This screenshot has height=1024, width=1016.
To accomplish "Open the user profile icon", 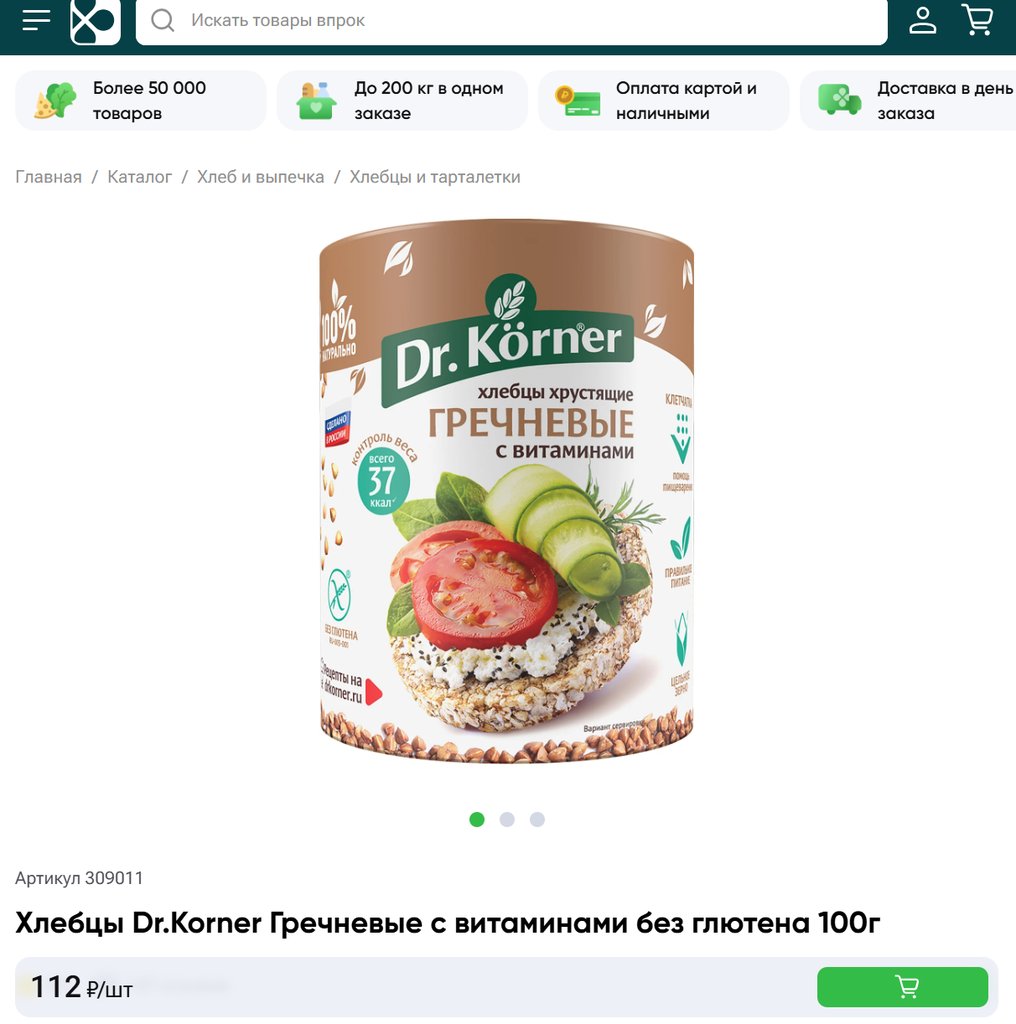I will pyautogui.click(x=922, y=20).
